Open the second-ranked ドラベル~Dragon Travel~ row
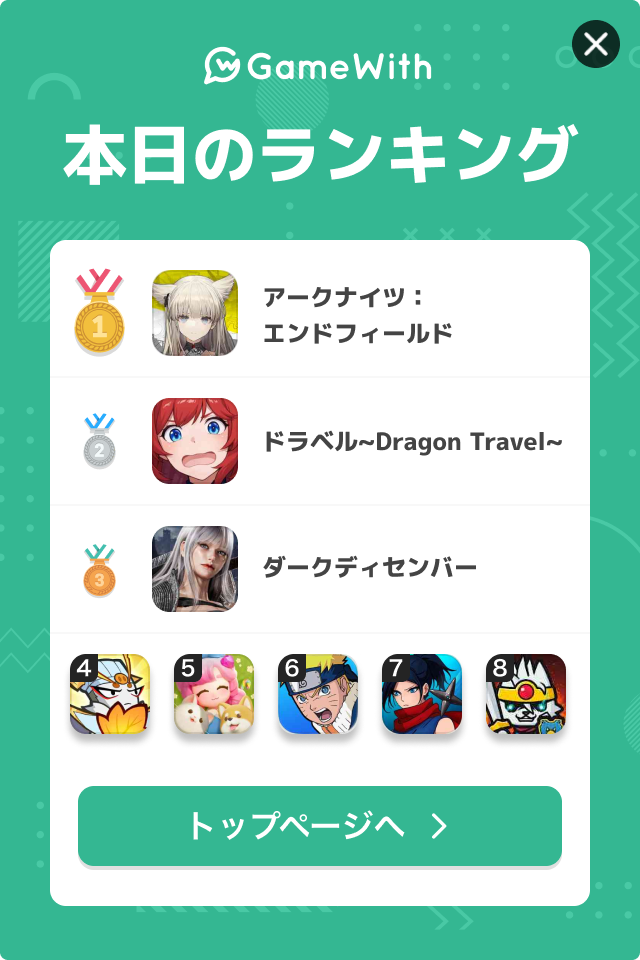The height and width of the screenshot is (960, 640). [x=320, y=441]
